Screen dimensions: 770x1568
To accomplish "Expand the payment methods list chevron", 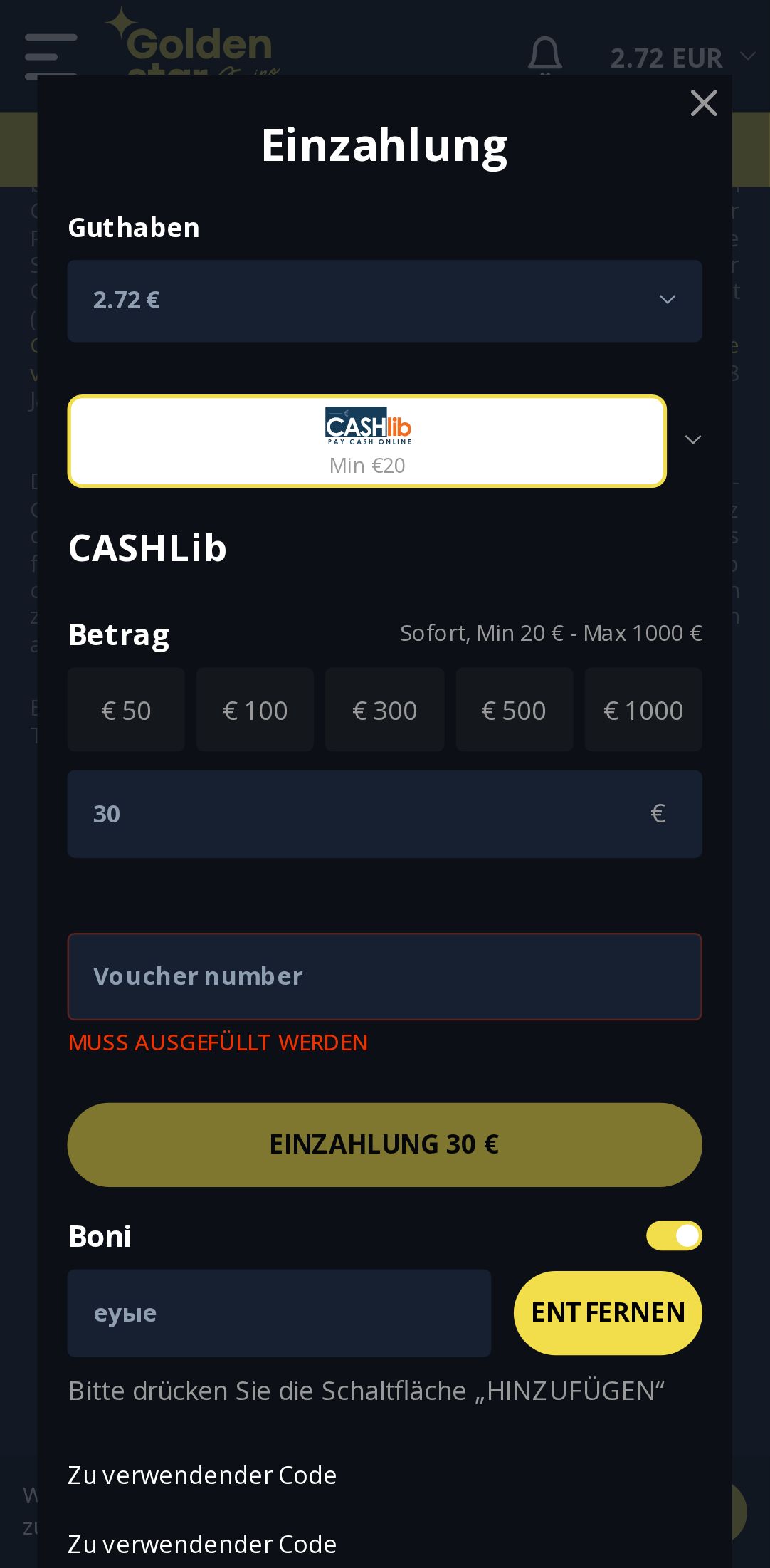I will (x=692, y=439).
